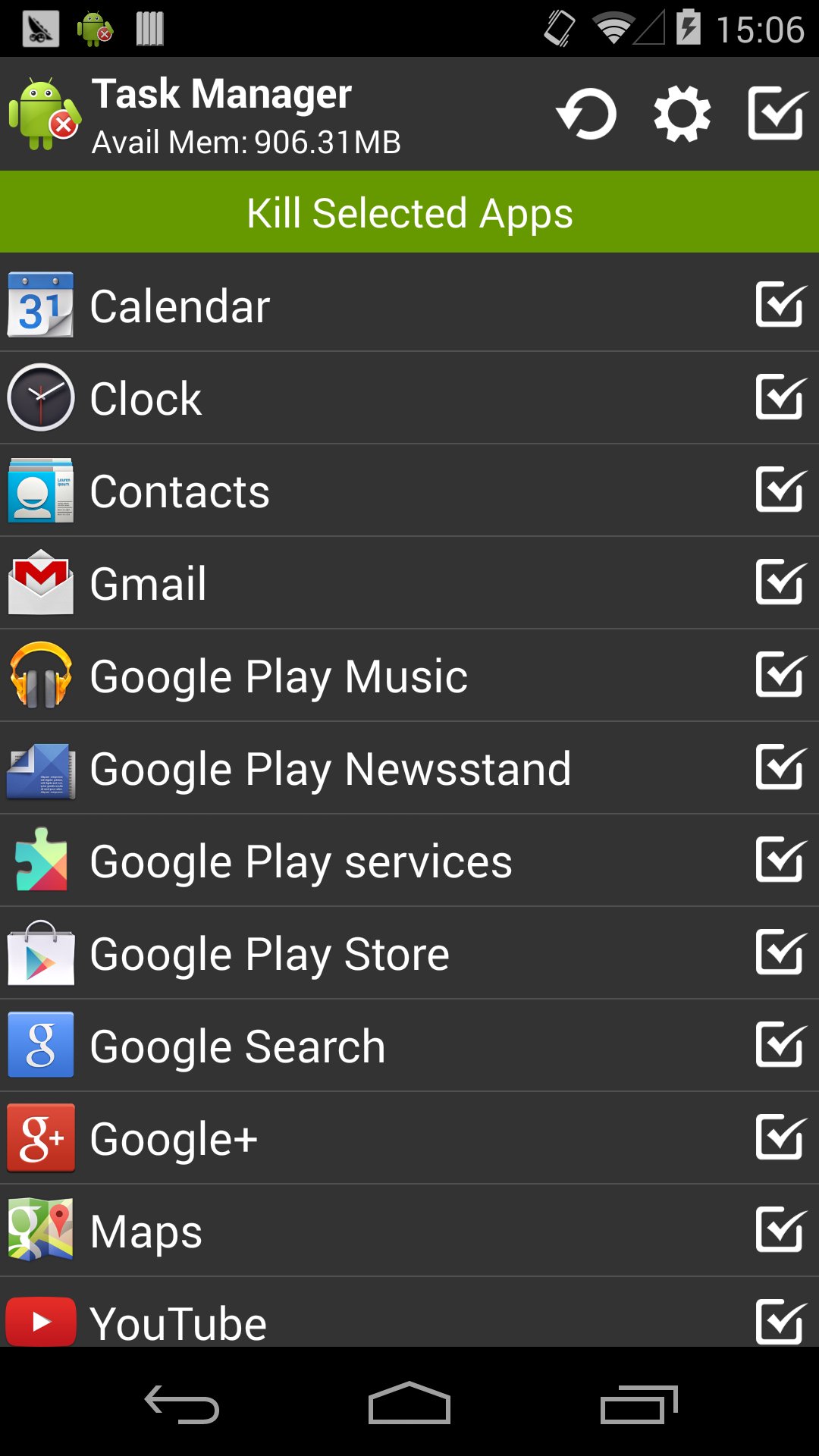Refresh the running apps list
This screenshot has height=1456, width=819.
(x=586, y=115)
